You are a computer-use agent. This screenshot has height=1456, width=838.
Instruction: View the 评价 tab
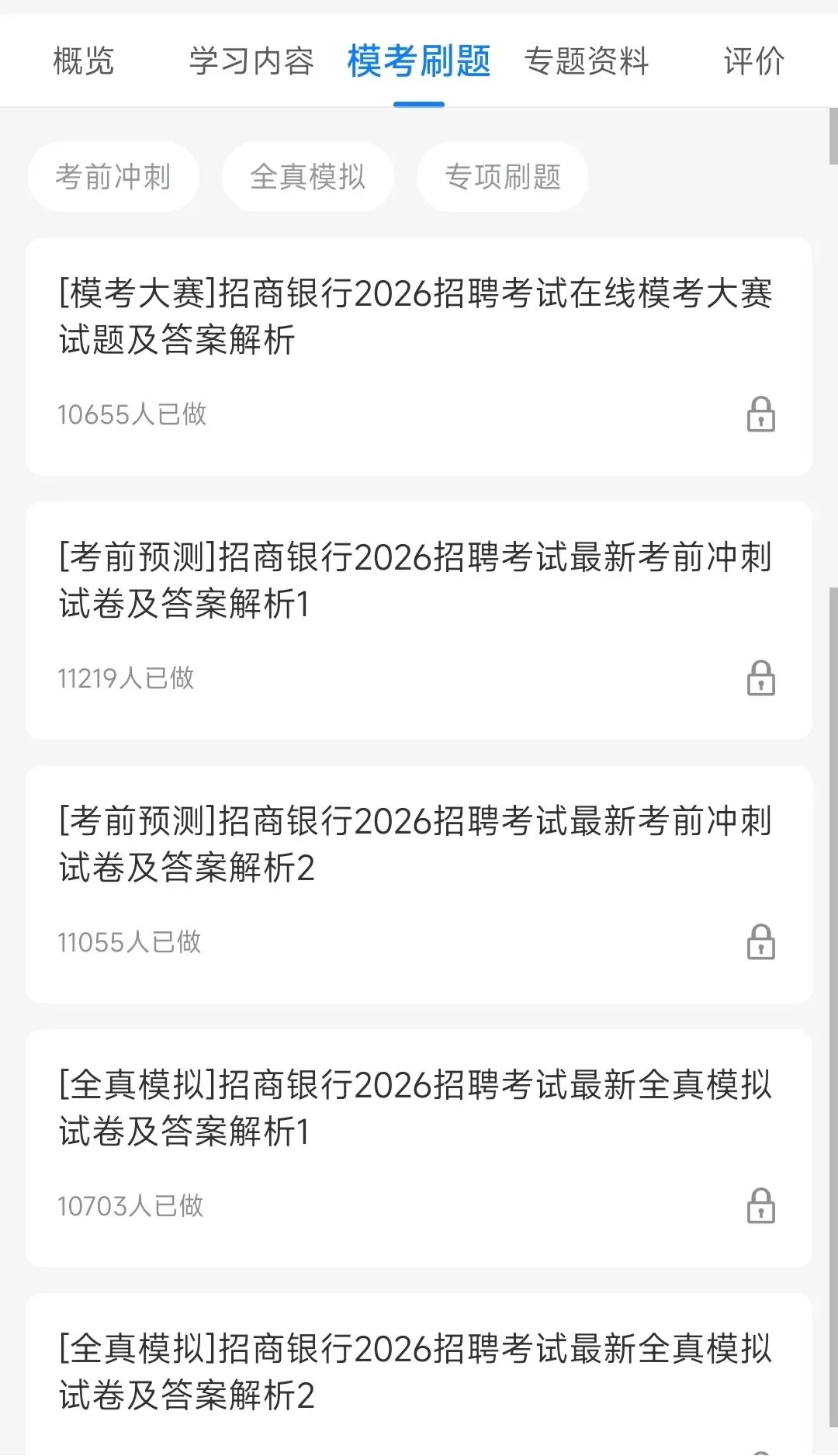[x=753, y=61]
